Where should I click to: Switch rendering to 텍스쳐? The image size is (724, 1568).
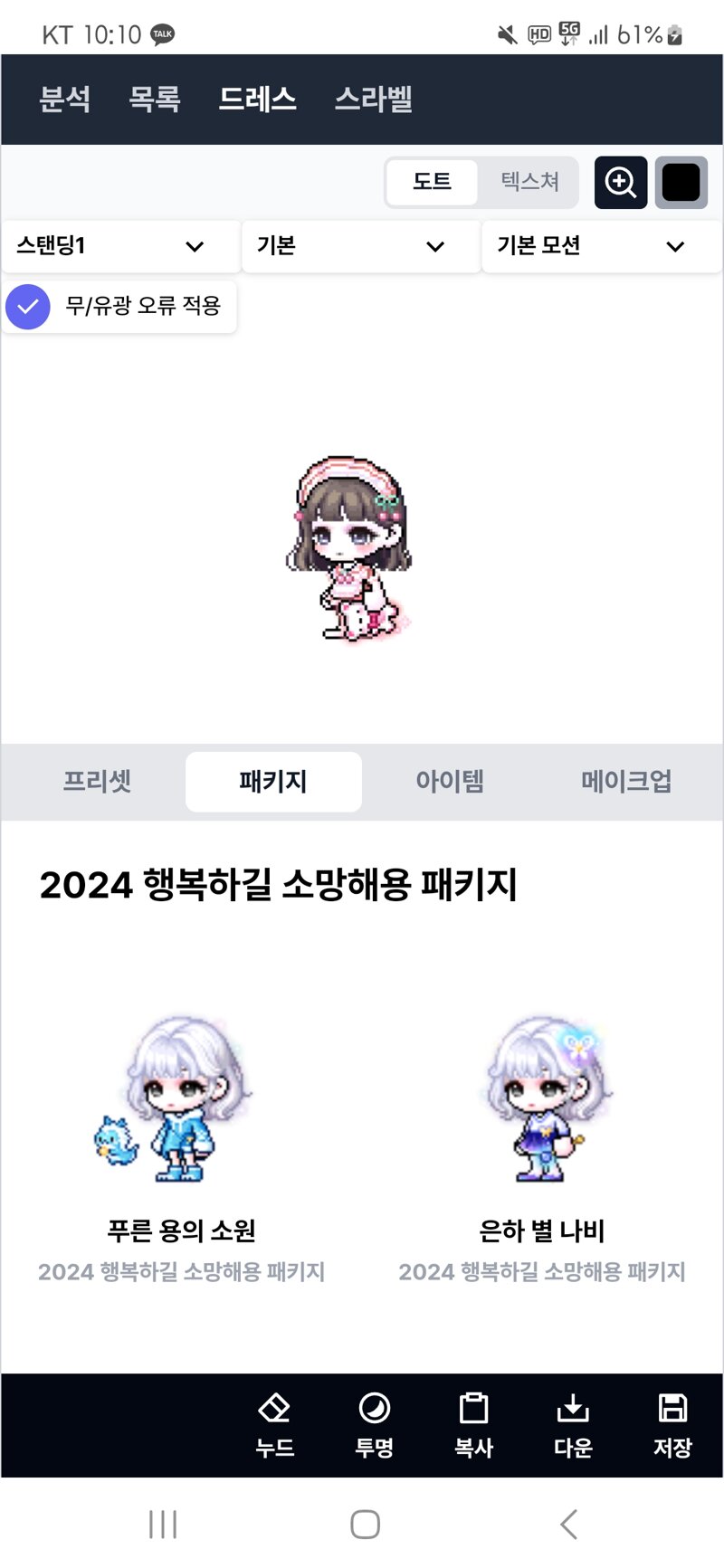530,182
